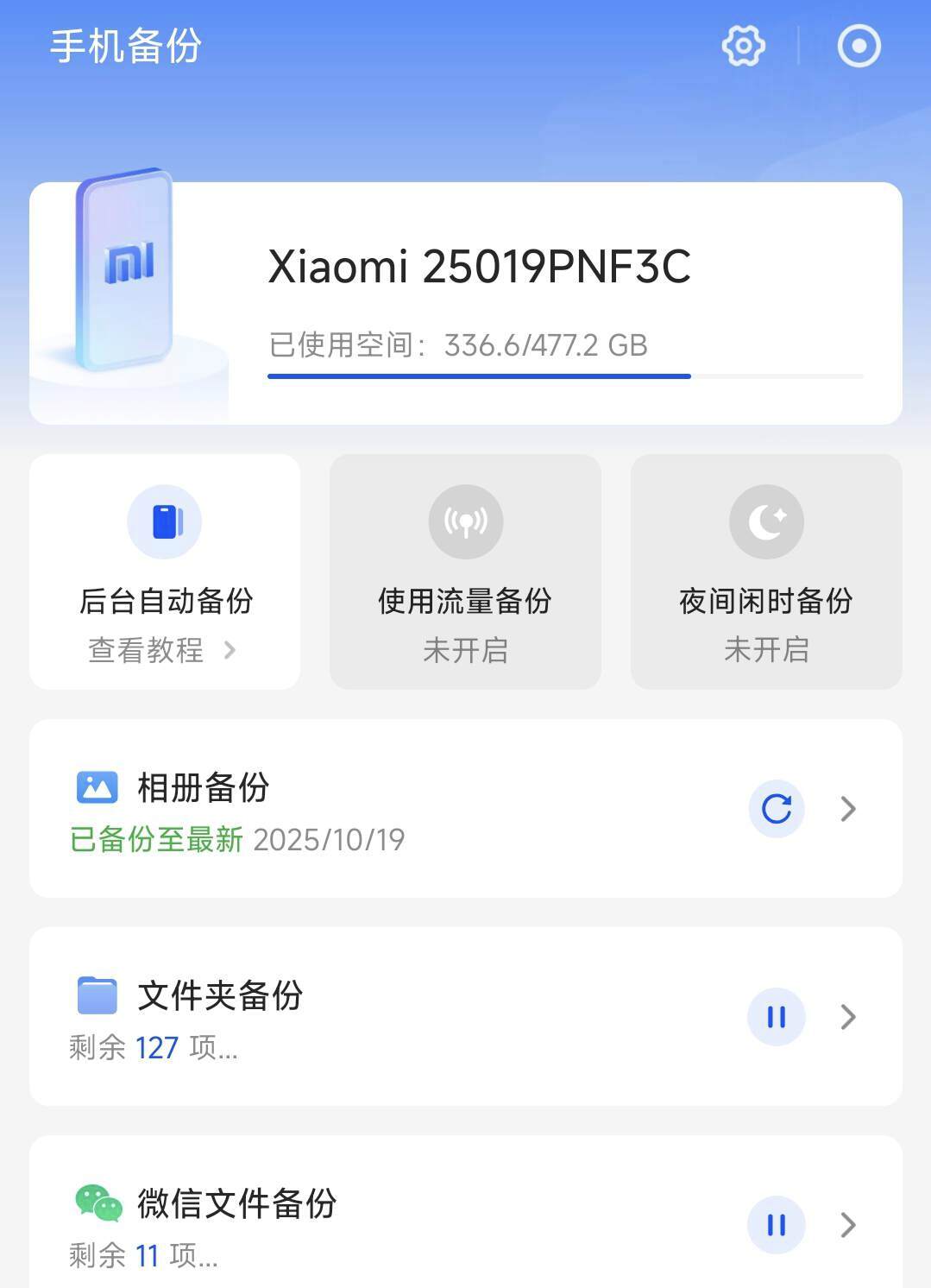Pause the 文件夹备份 task

point(777,1017)
